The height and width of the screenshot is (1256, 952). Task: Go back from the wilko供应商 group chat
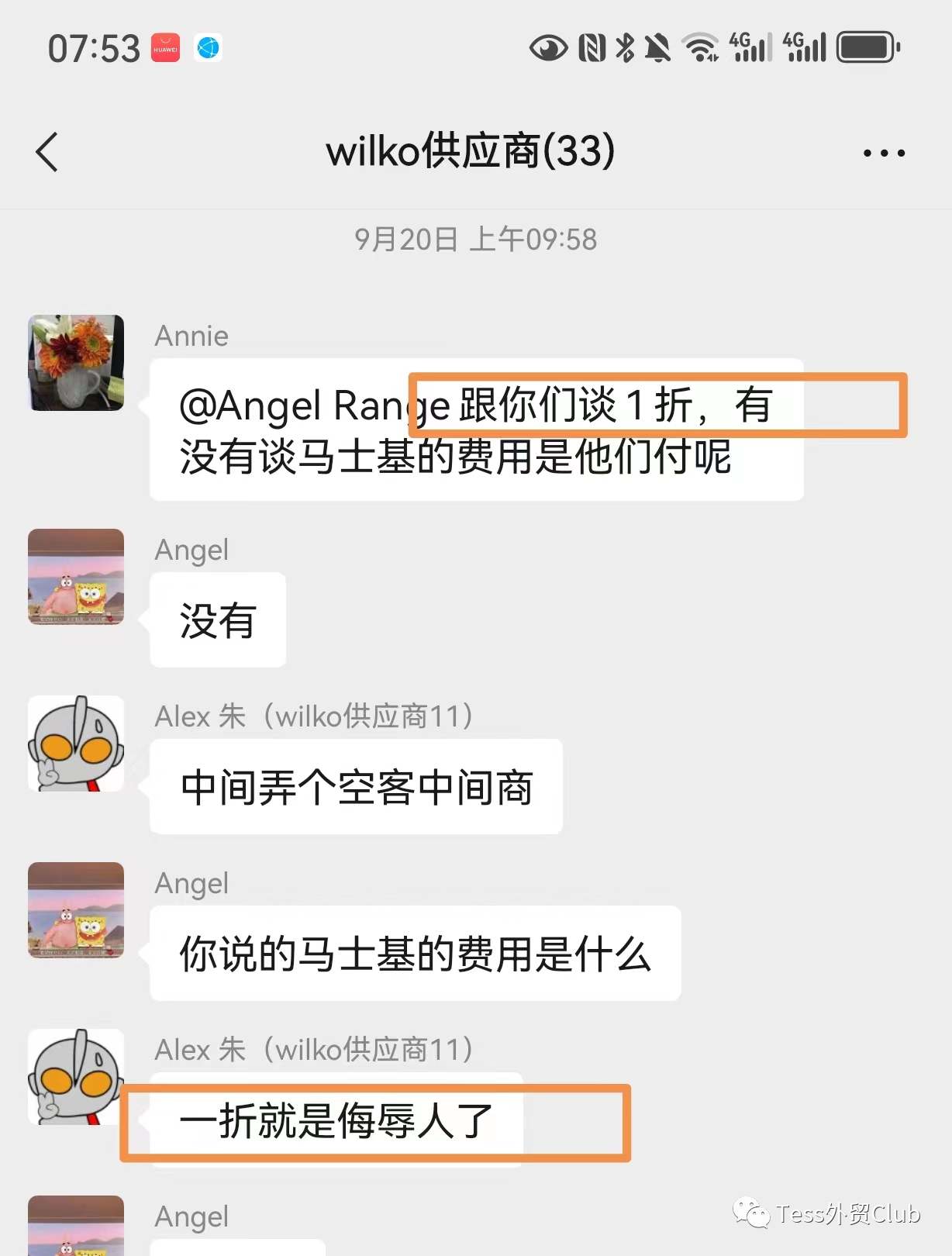[47, 152]
